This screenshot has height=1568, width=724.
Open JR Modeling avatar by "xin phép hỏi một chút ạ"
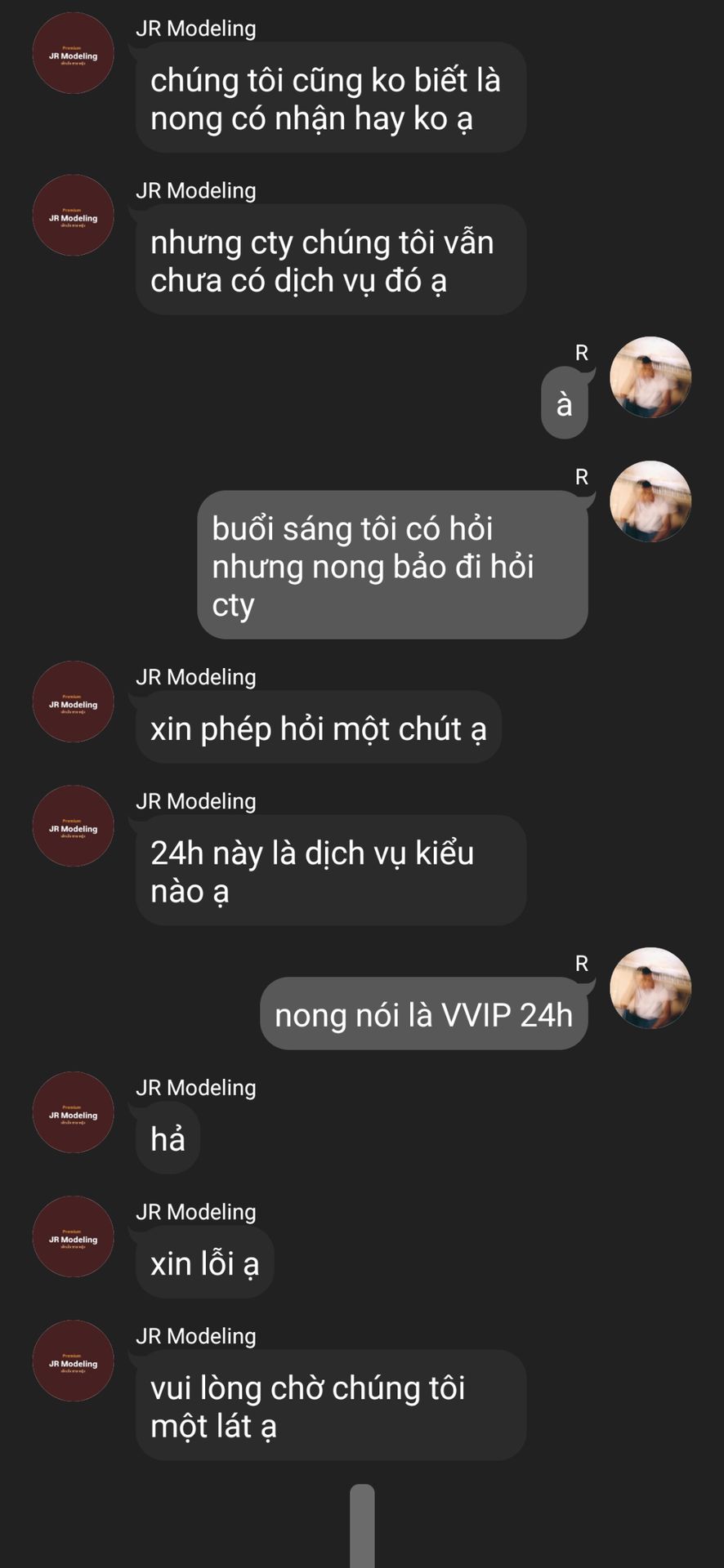pos(73,702)
